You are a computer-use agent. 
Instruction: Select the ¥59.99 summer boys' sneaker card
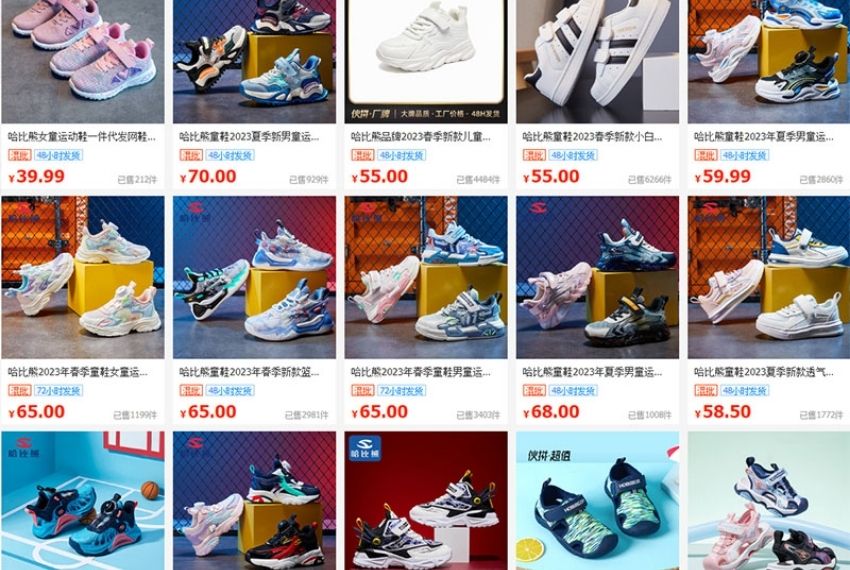(768, 60)
